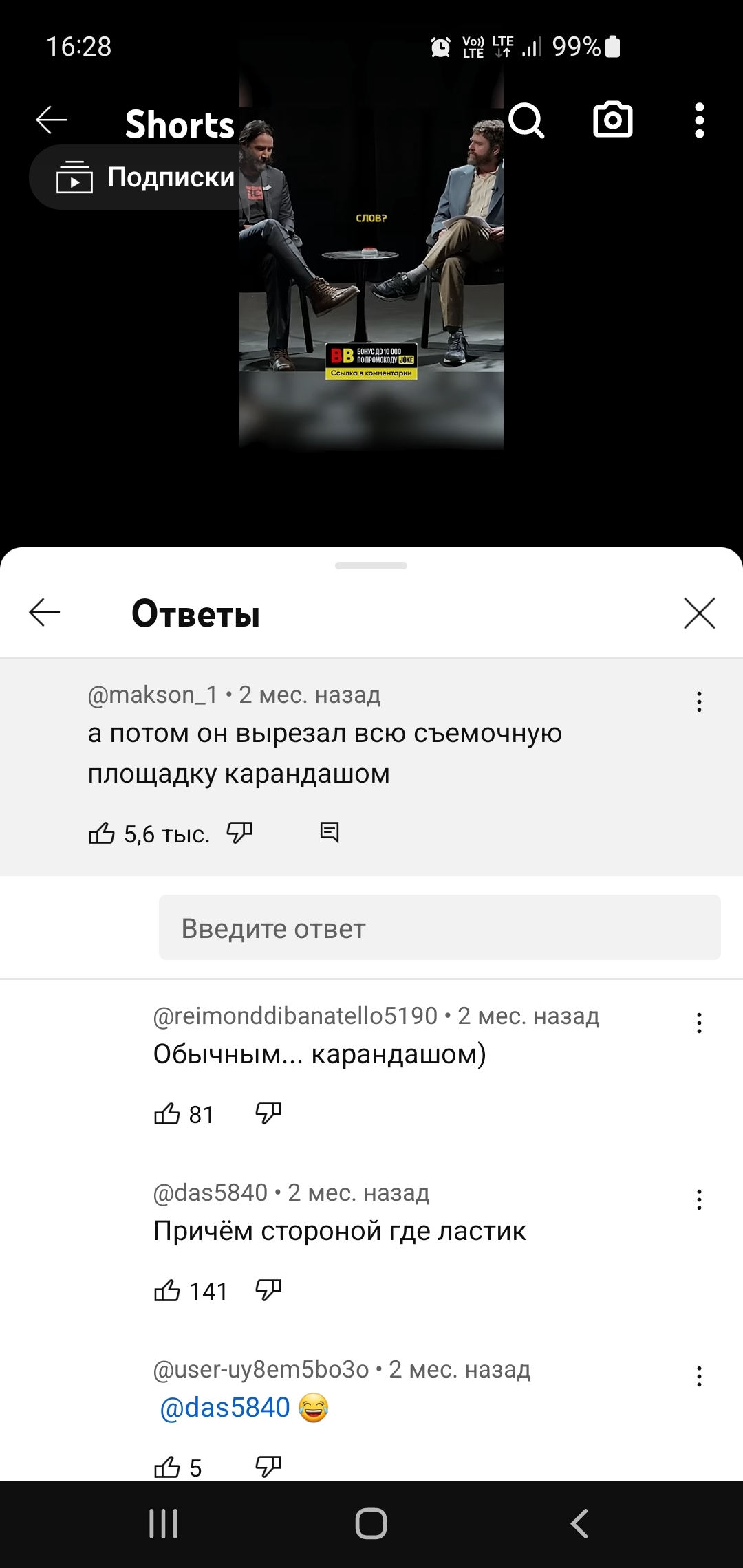Open options for makson_1's comment
Viewport: 743px width, 1568px height.
[699, 701]
